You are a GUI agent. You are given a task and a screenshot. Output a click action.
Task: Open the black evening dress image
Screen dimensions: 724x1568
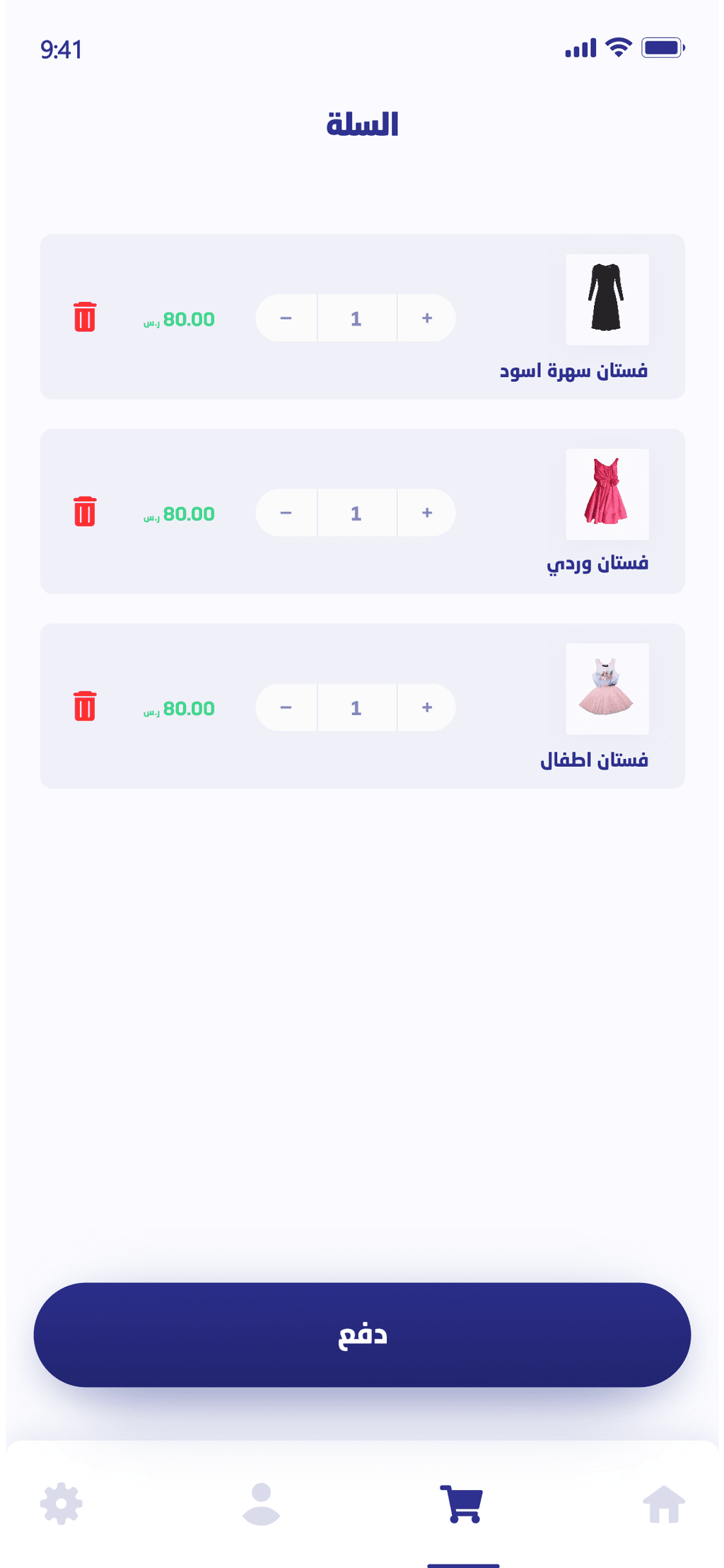pyautogui.click(x=607, y=300)
